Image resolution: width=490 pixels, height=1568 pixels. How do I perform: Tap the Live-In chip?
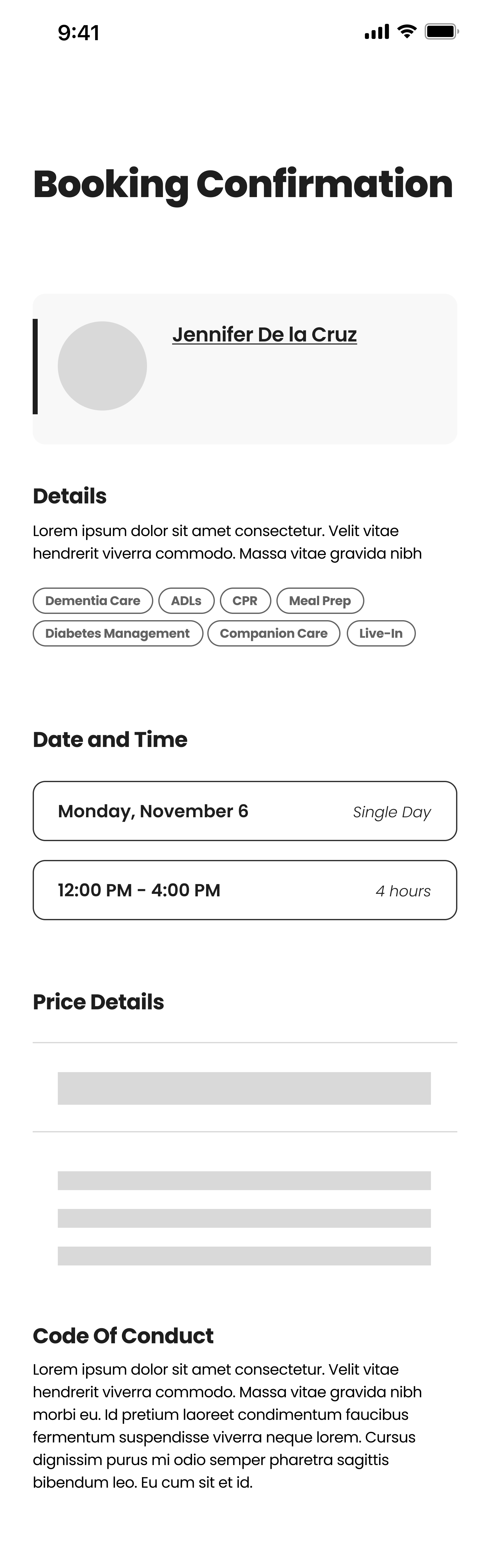click(x=381, y=634)
